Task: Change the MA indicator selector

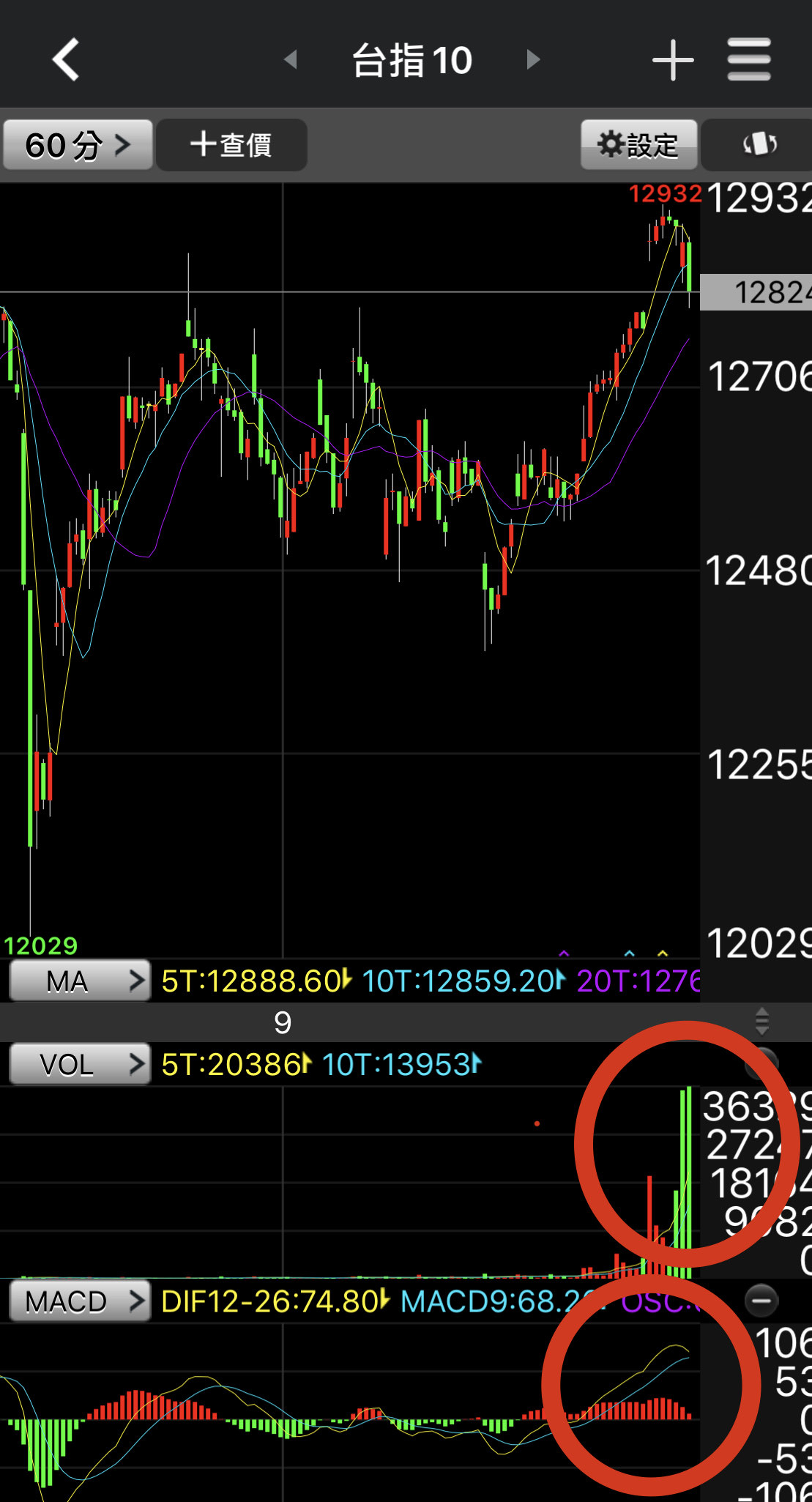Action: click(x=80, y=981)
